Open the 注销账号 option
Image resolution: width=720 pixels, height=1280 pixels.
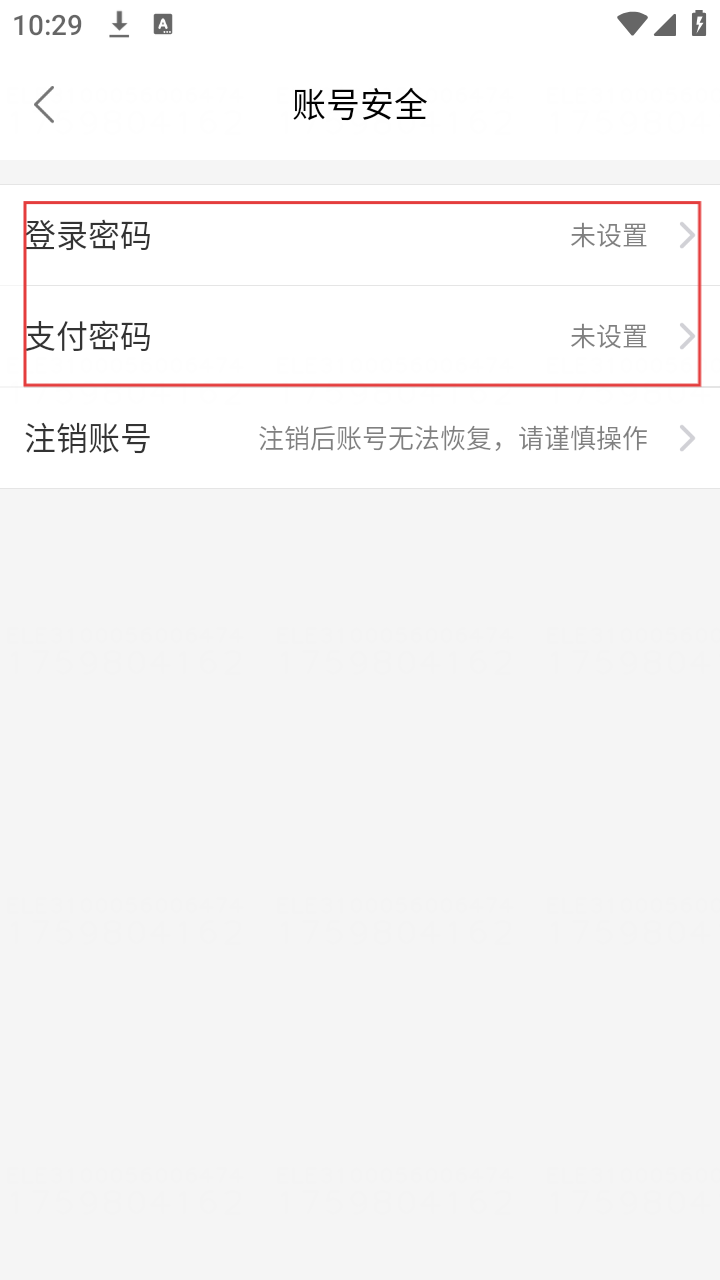[x=360, y=438]
